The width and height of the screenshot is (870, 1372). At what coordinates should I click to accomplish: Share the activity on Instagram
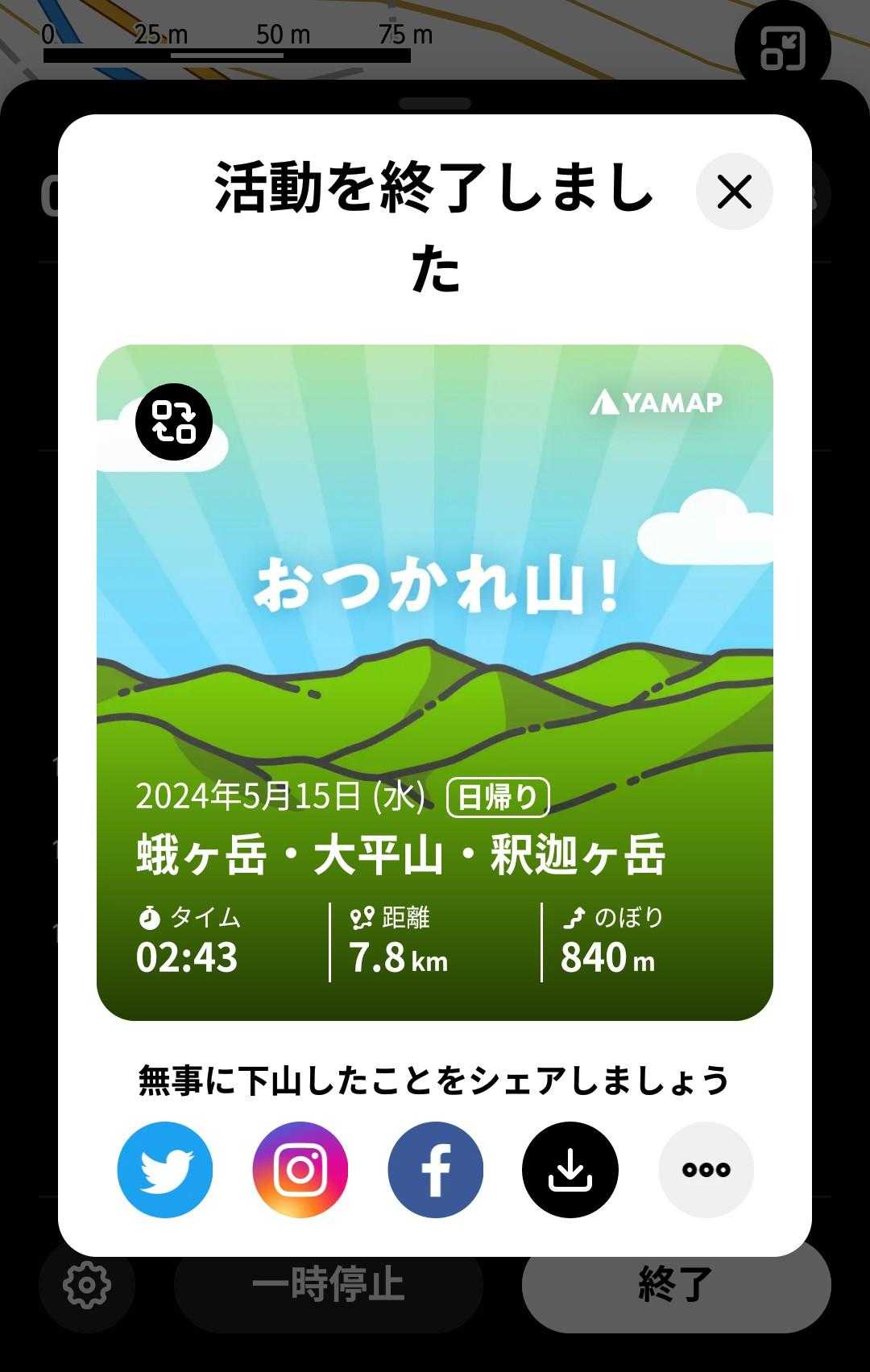click(x=300, y=1169)
